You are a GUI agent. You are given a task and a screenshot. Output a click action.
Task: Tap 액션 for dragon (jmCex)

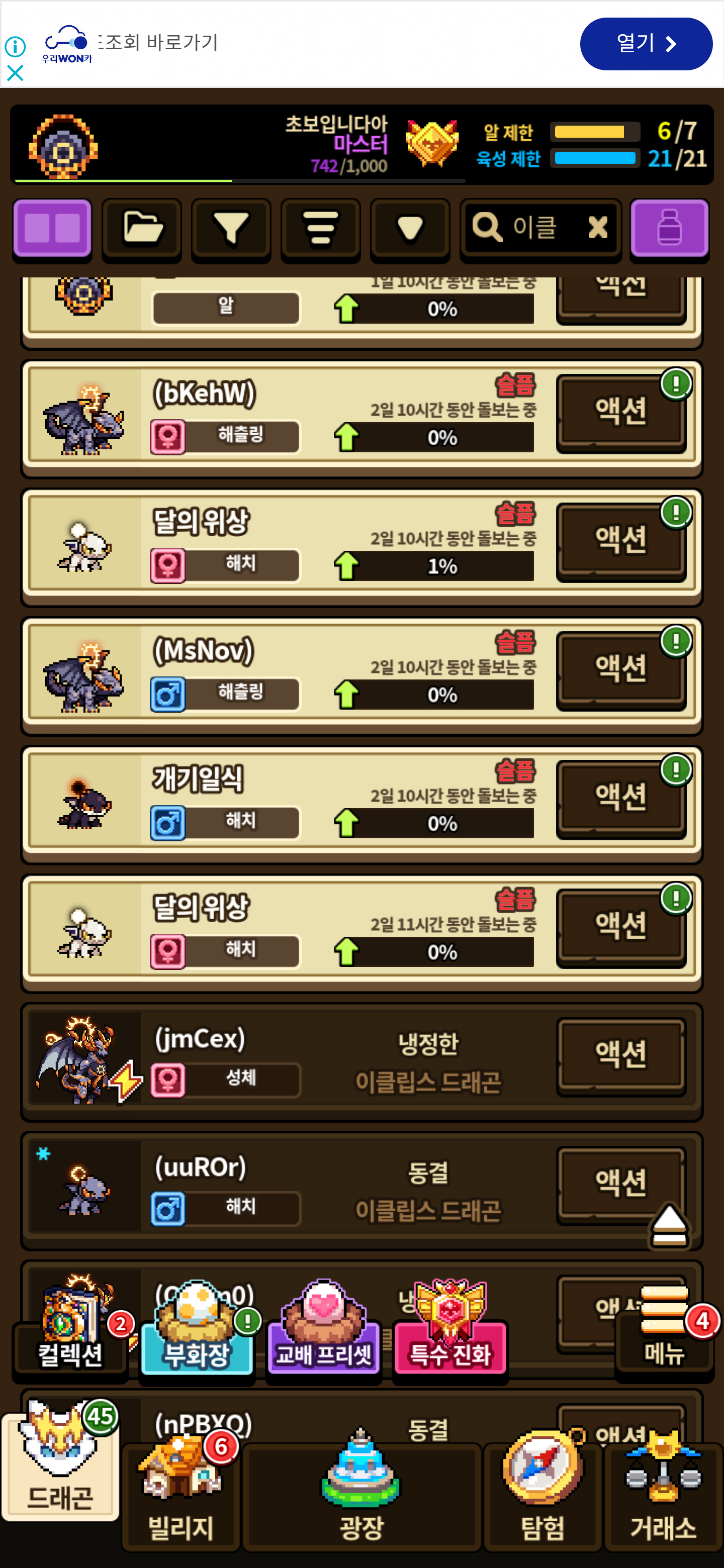621,1056
